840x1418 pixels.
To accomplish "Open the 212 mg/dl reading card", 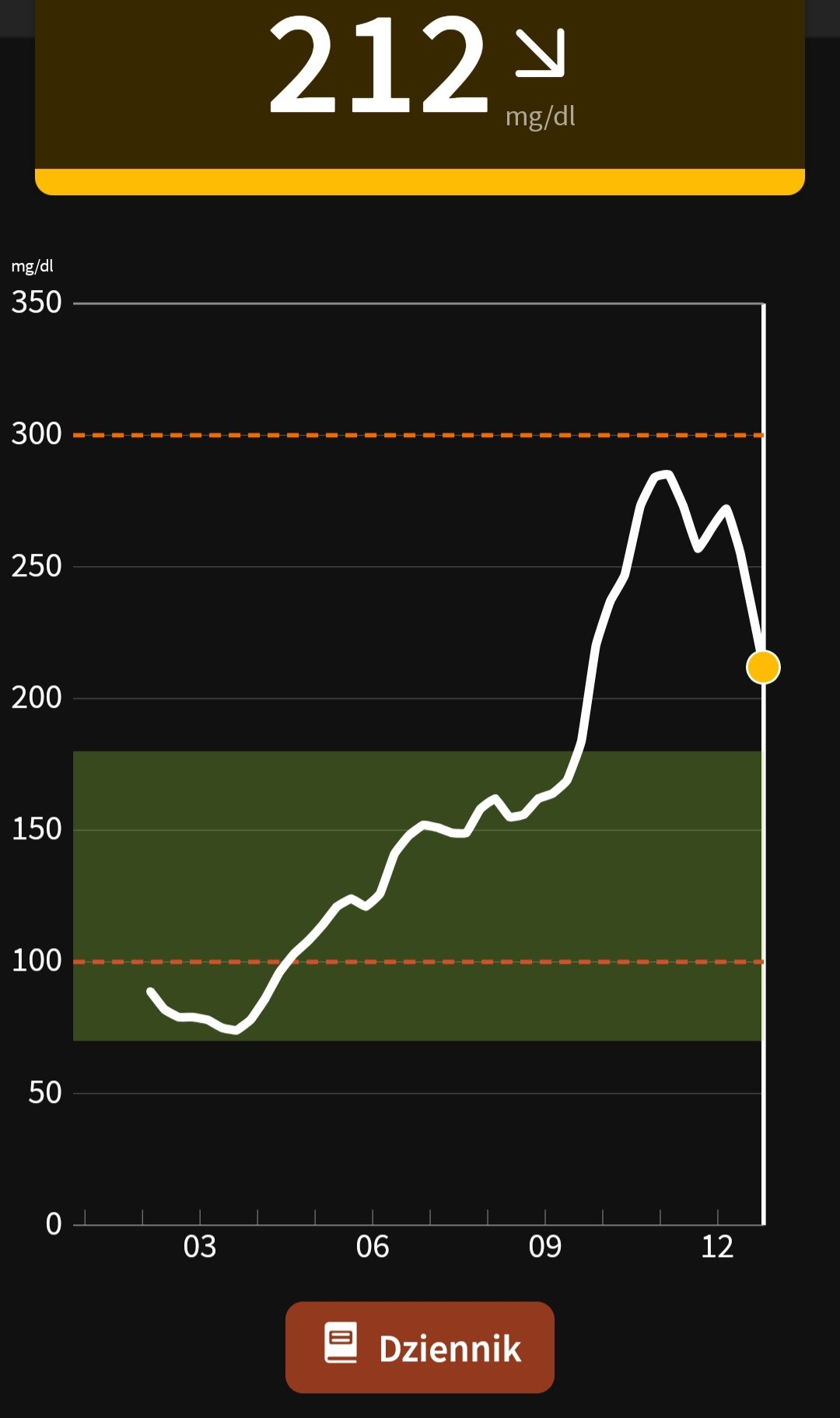I will click(419, 86).
